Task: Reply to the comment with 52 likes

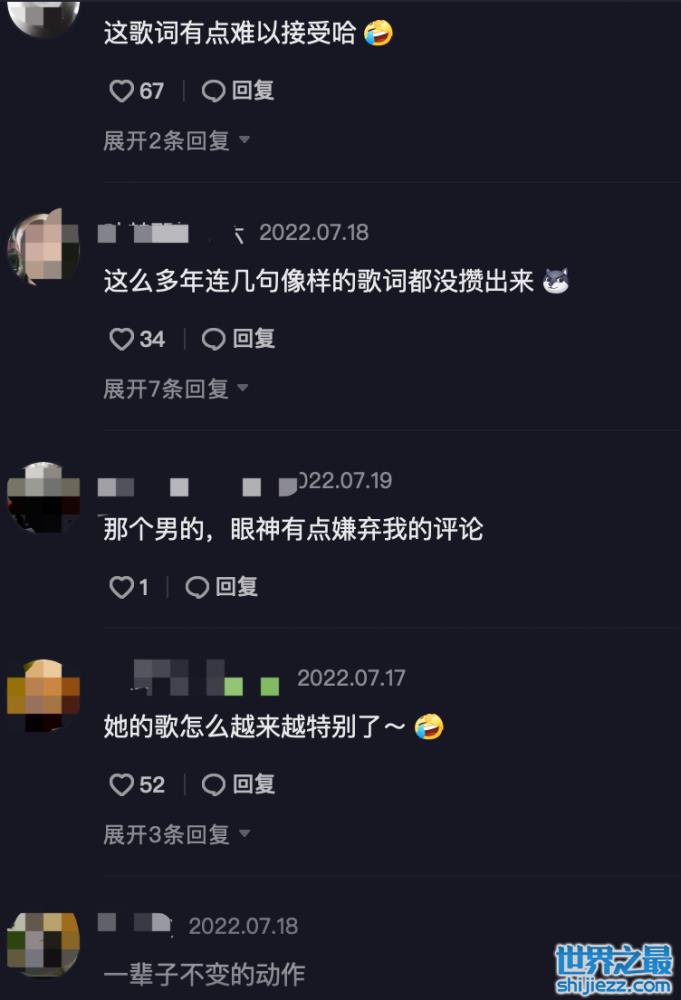Action: (x=238, y=785)
